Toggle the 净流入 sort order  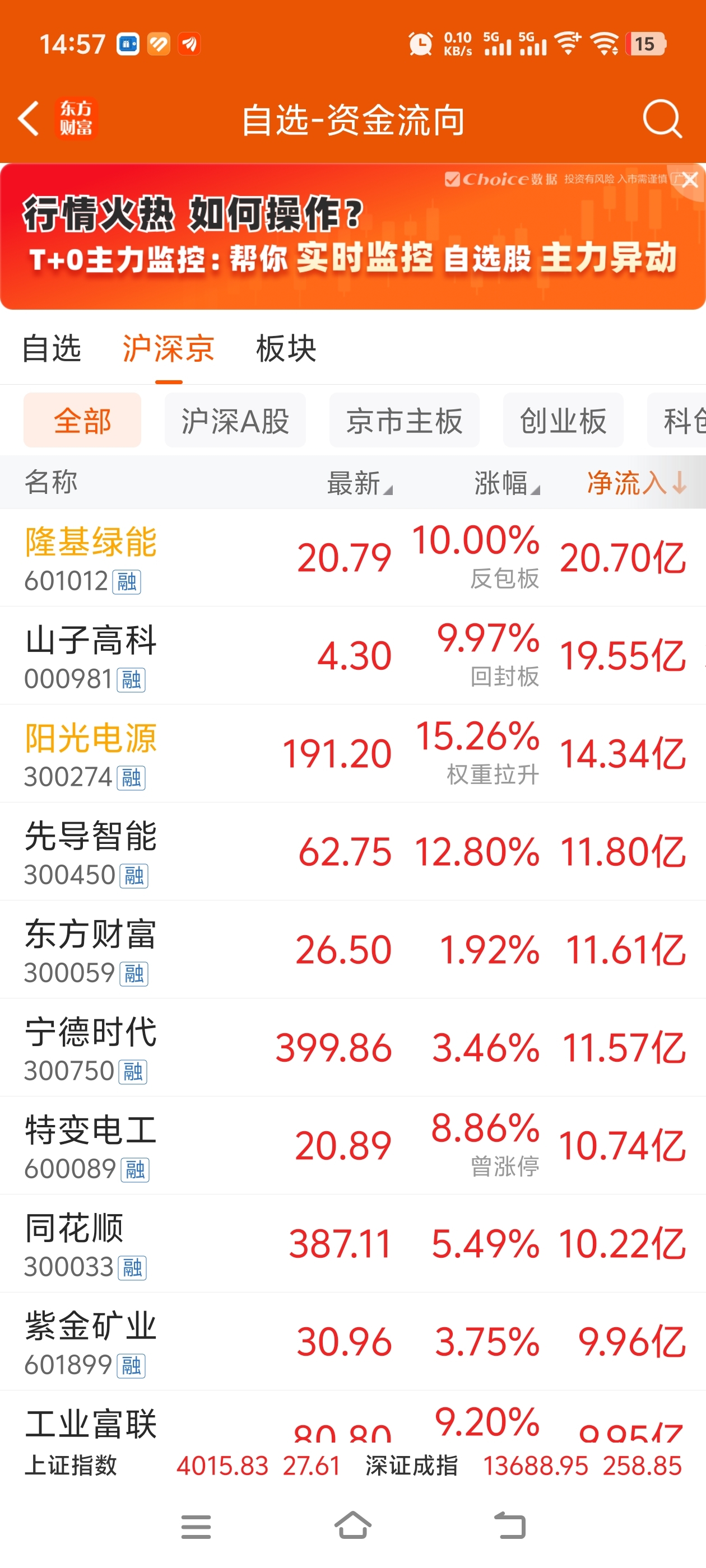pos(636,483)
